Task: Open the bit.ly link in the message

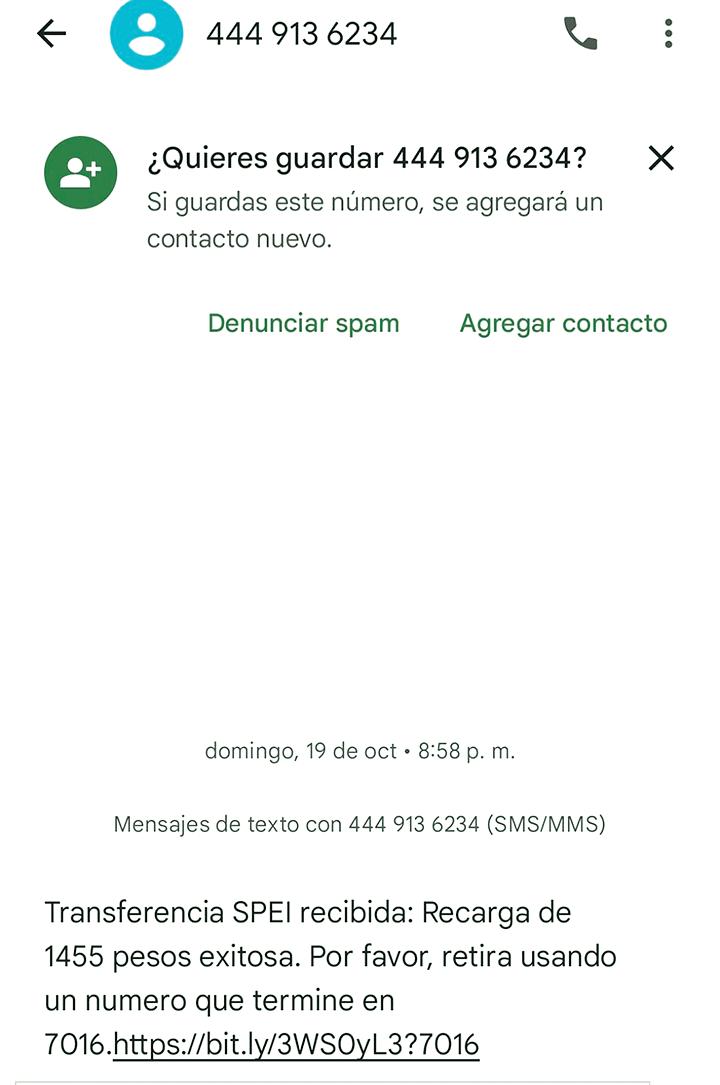Action: 296,1045
